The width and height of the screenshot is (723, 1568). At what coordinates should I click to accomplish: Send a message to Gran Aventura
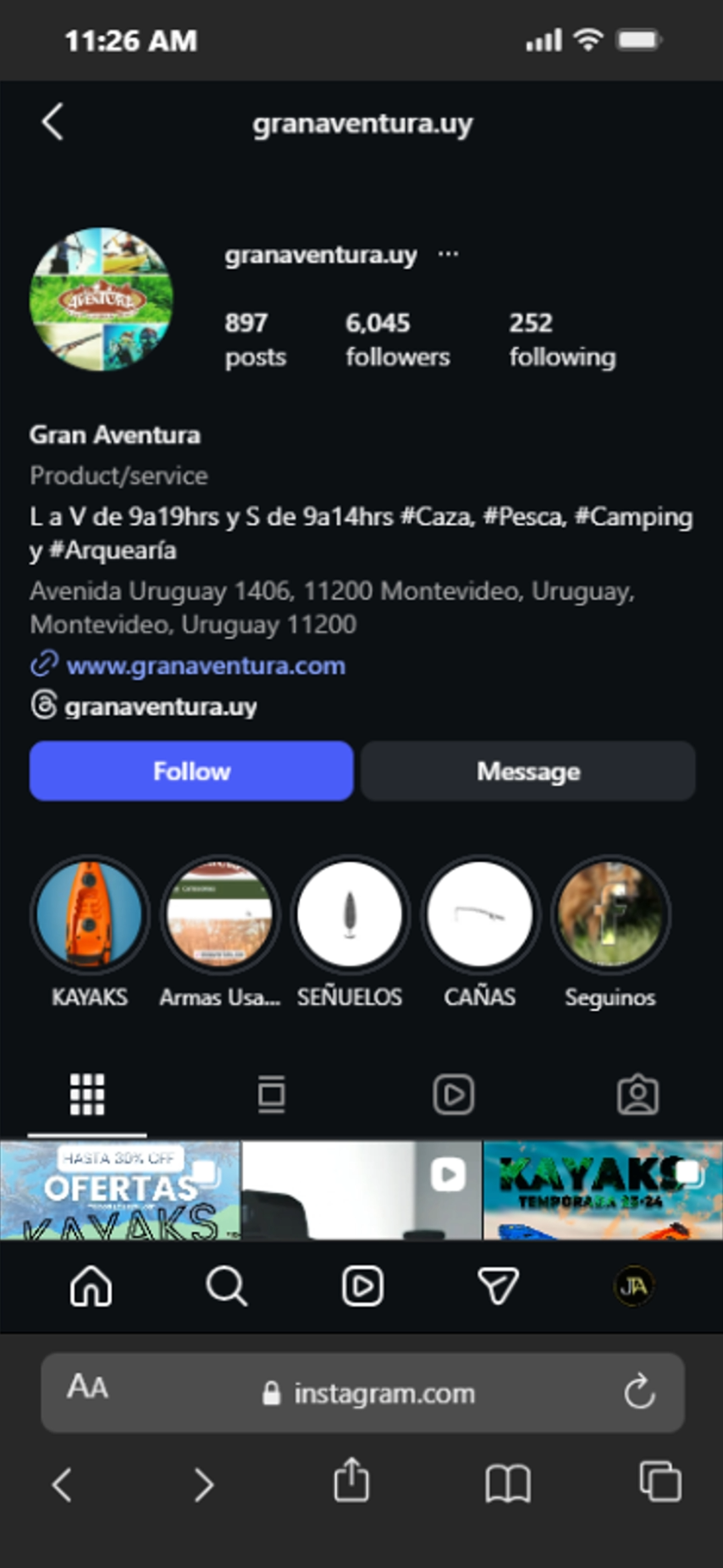click(x=528, y=770)
